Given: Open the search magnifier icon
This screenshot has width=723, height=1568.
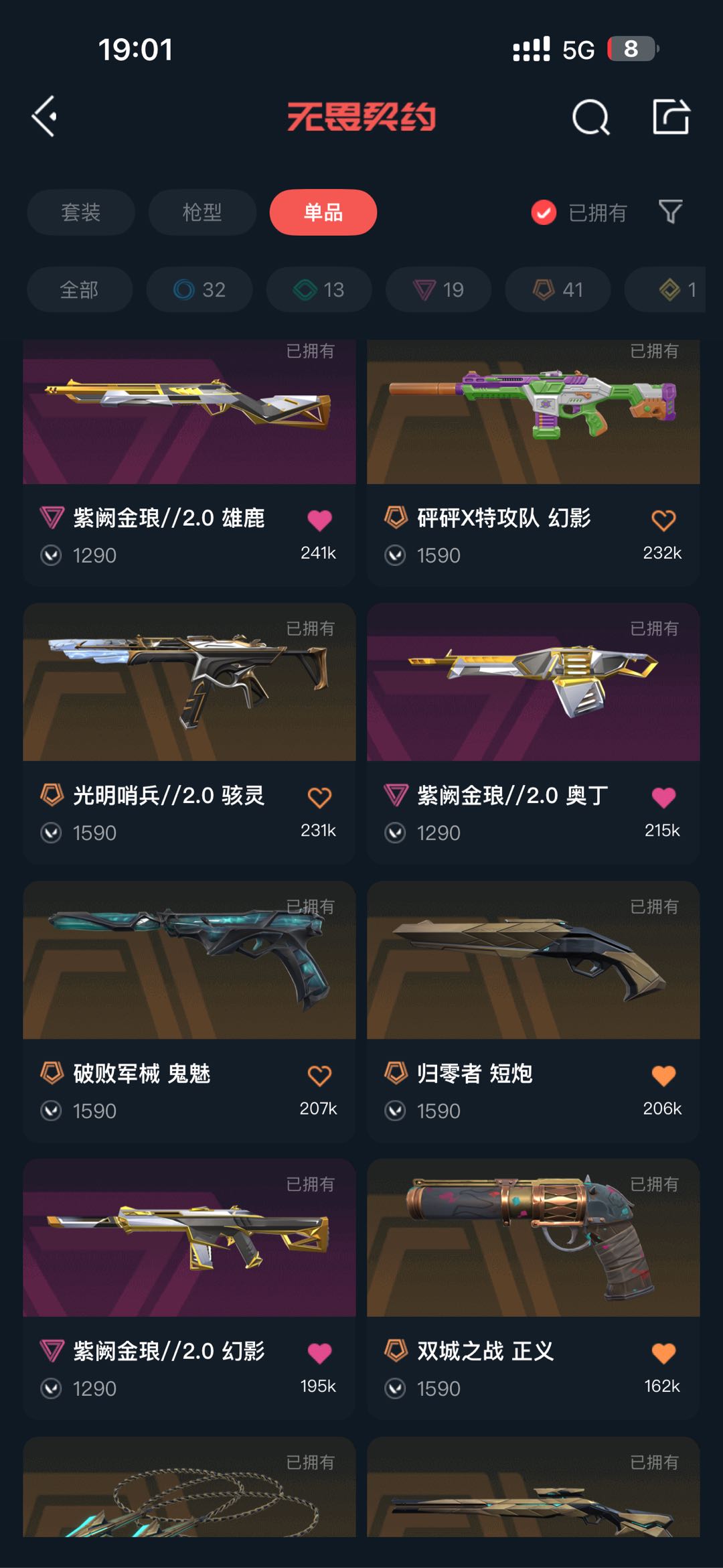Looking at the screenshot, I should (590, 118).
